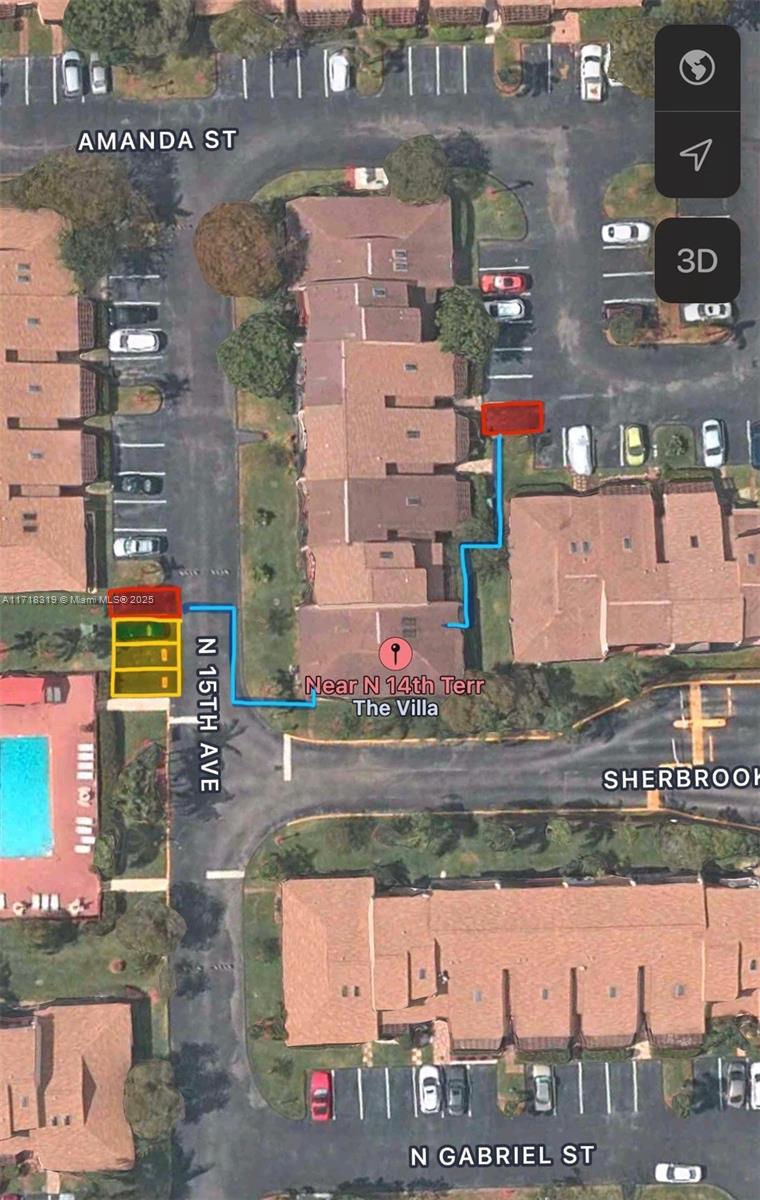Switch the map to 3D view

tap(697, 260)
